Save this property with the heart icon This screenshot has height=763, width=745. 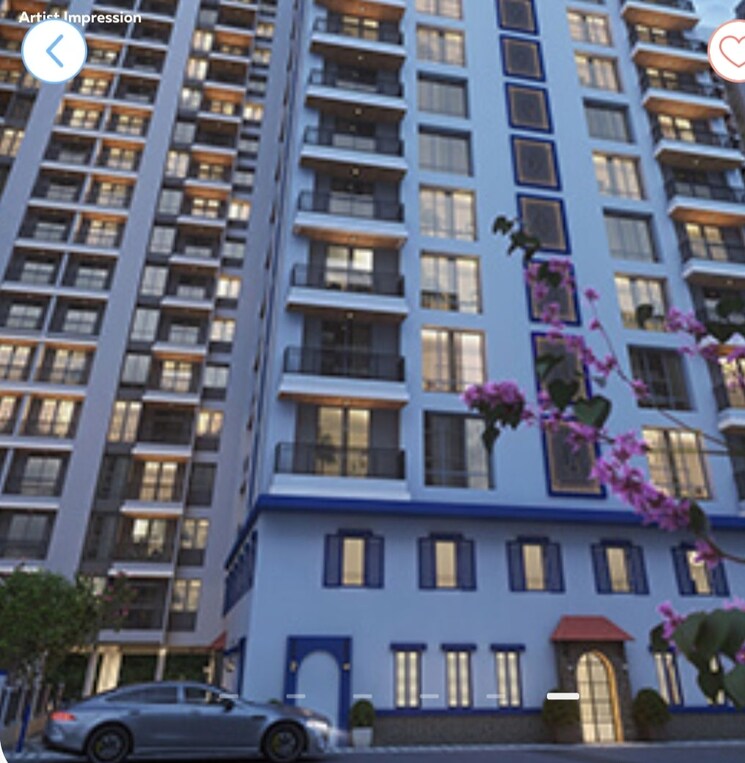pyautogui.click(x=731, y=50)
